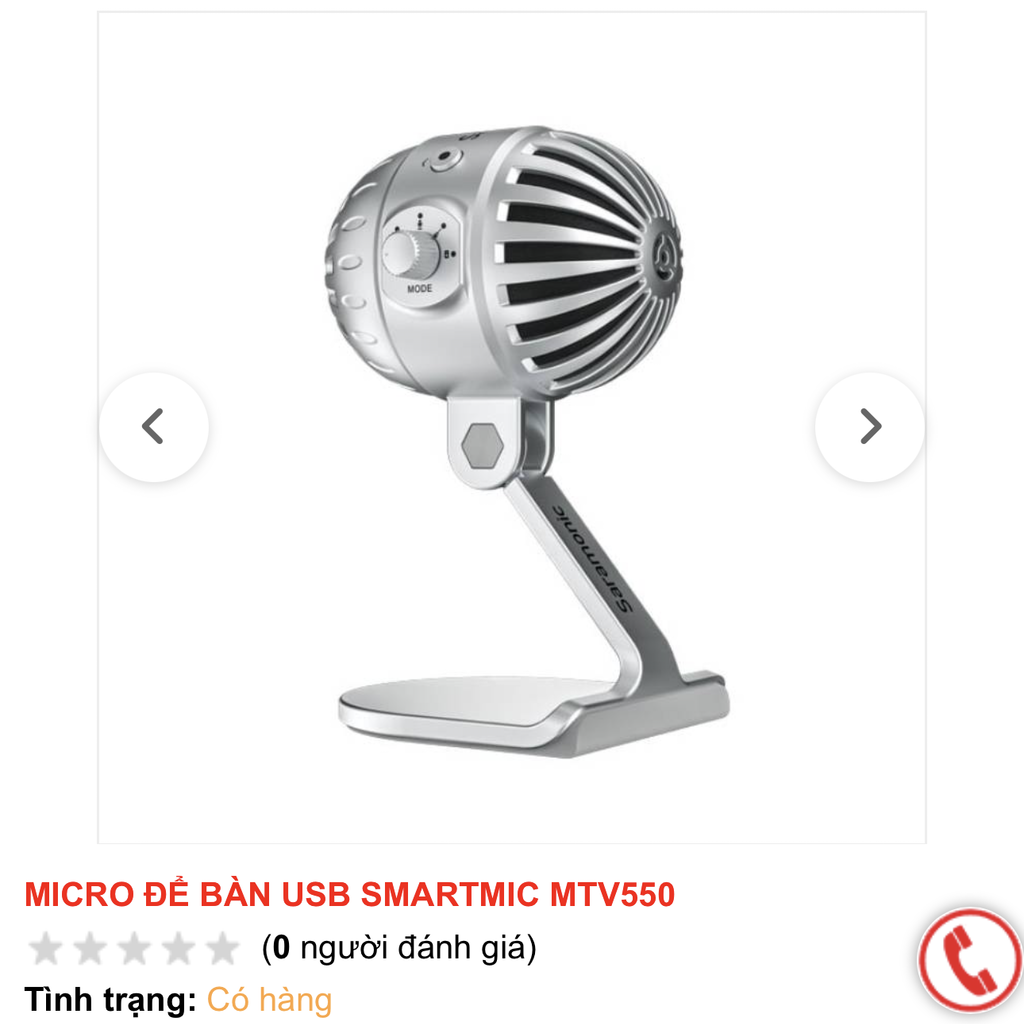Show the previous product image
This screenshot has width=1024, height=1024.
(x=153, y=427)
